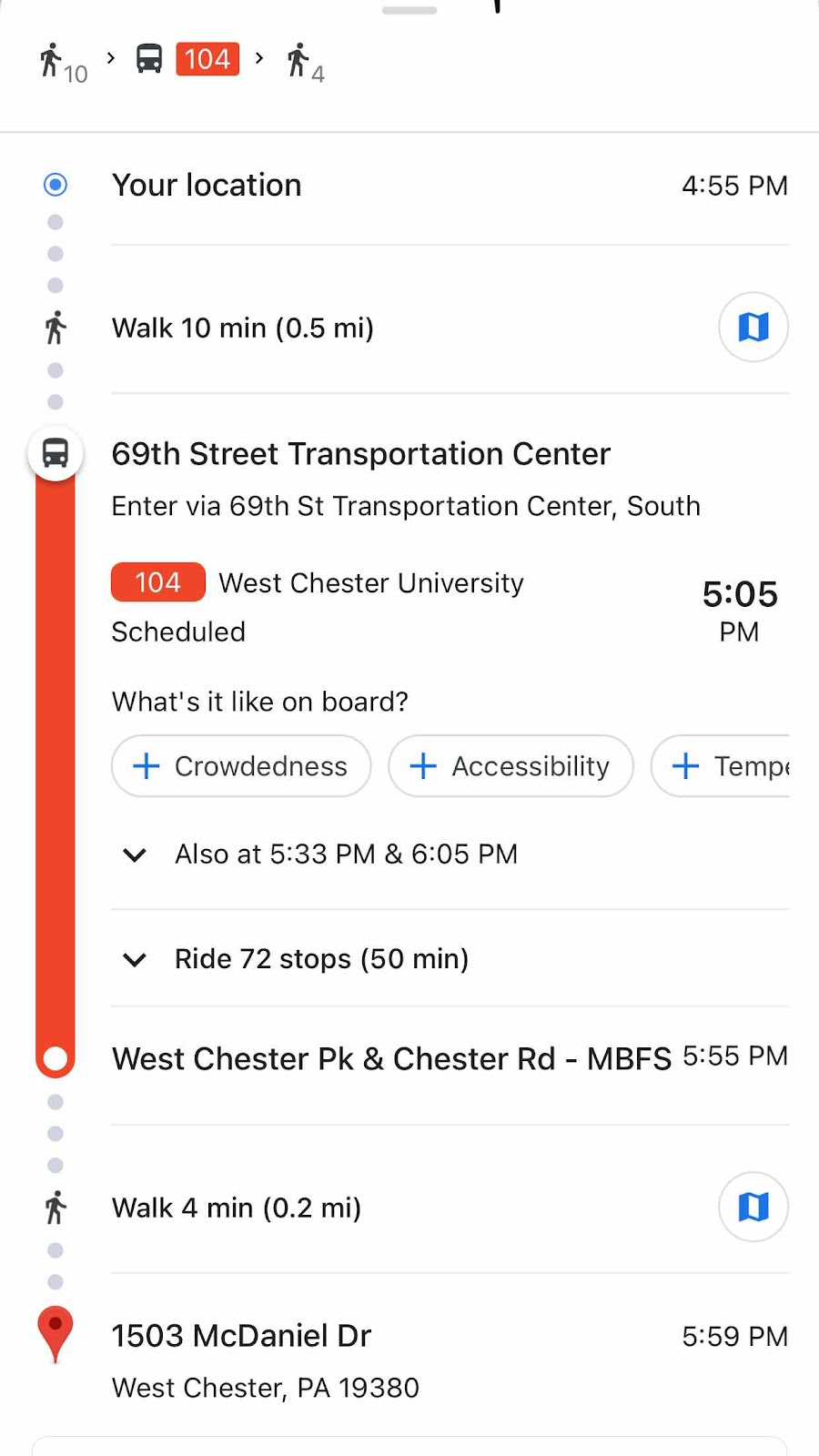The height and width of the screenshot is (1456, 819).
Task: Open map for the 4 min walk
Action: [753, 1207]
